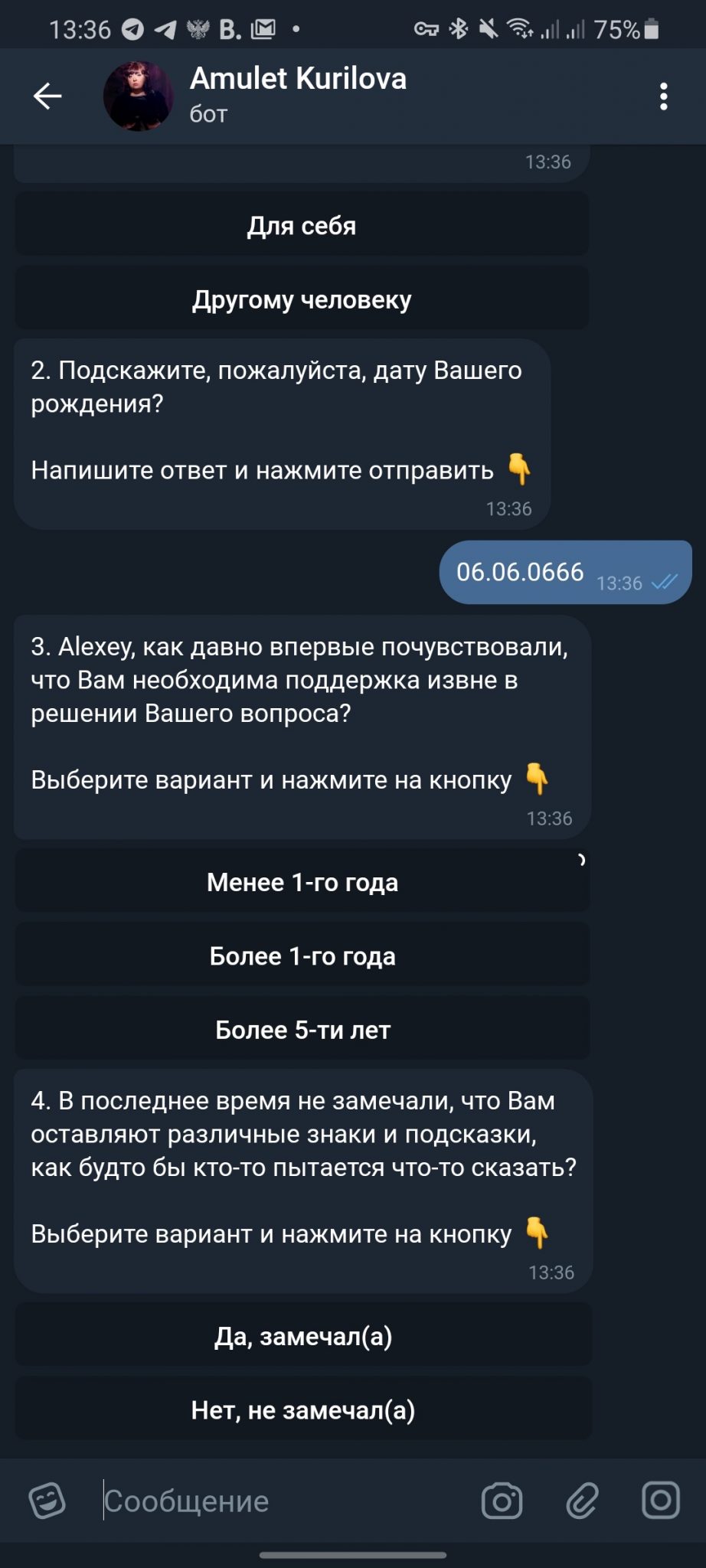Select "Более 1-го года"
The width and height of the screenshot is (706, 1568).
tap(302, 955)
